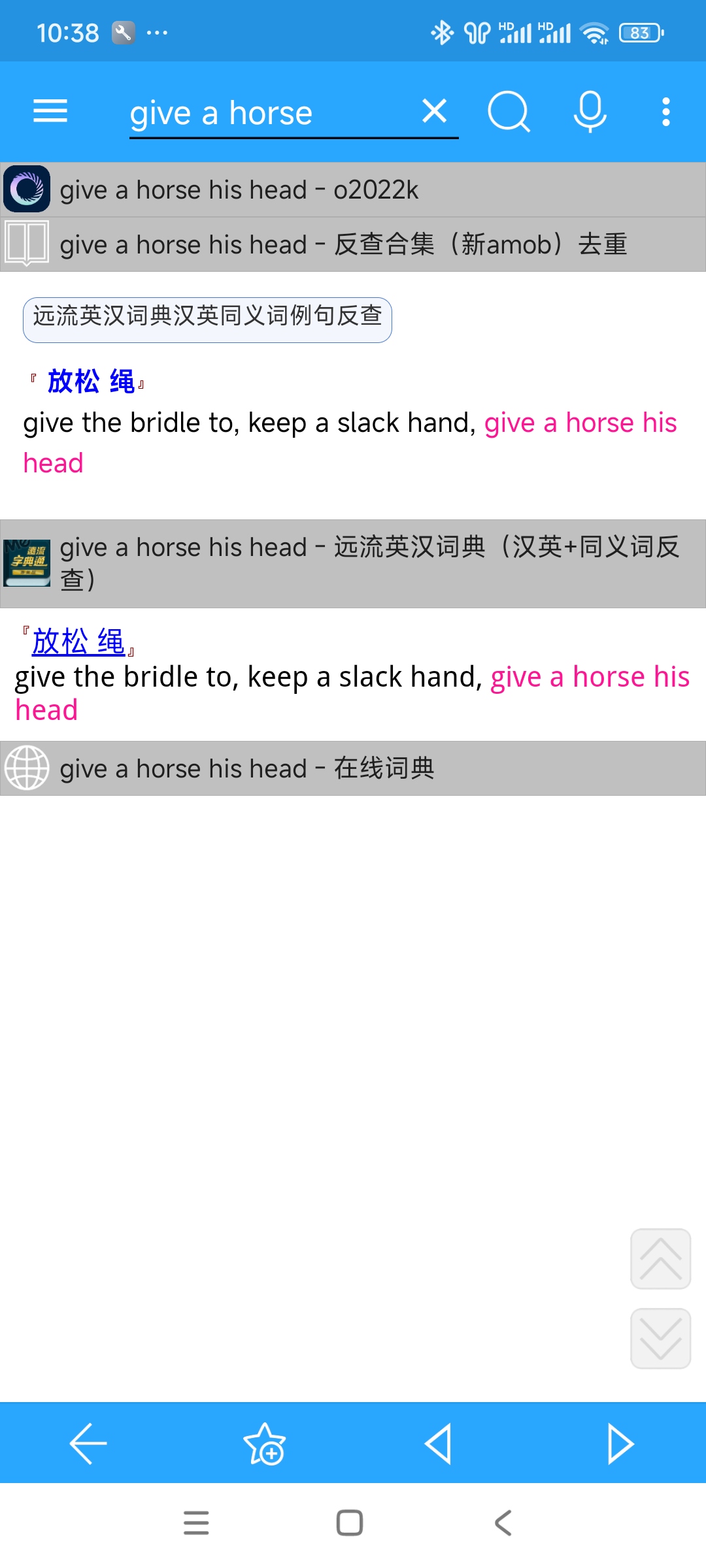Screen dimensions: 706x1568
Task: Open the hamburger drawer menu
Action: [50, 111]
